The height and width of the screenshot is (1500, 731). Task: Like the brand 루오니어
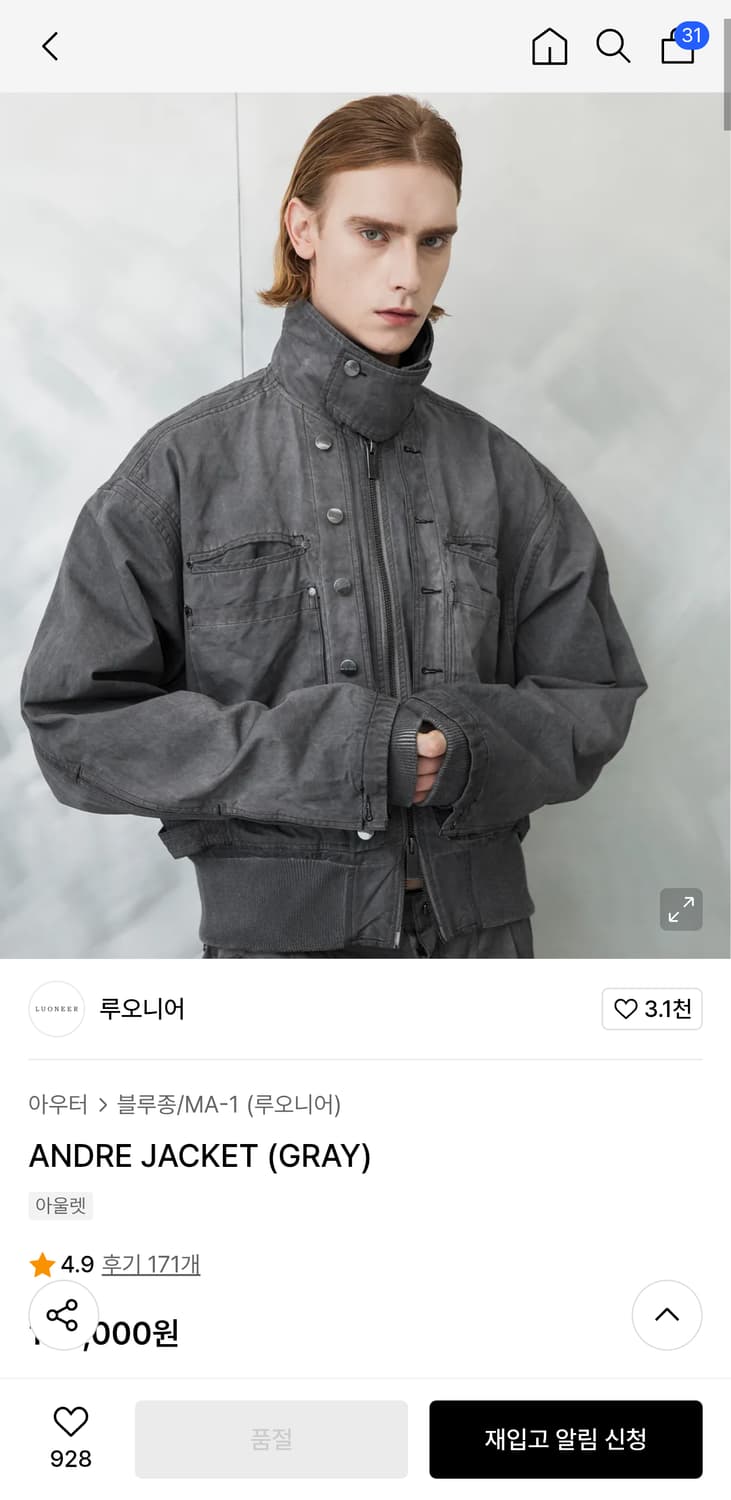(652, 1009)
